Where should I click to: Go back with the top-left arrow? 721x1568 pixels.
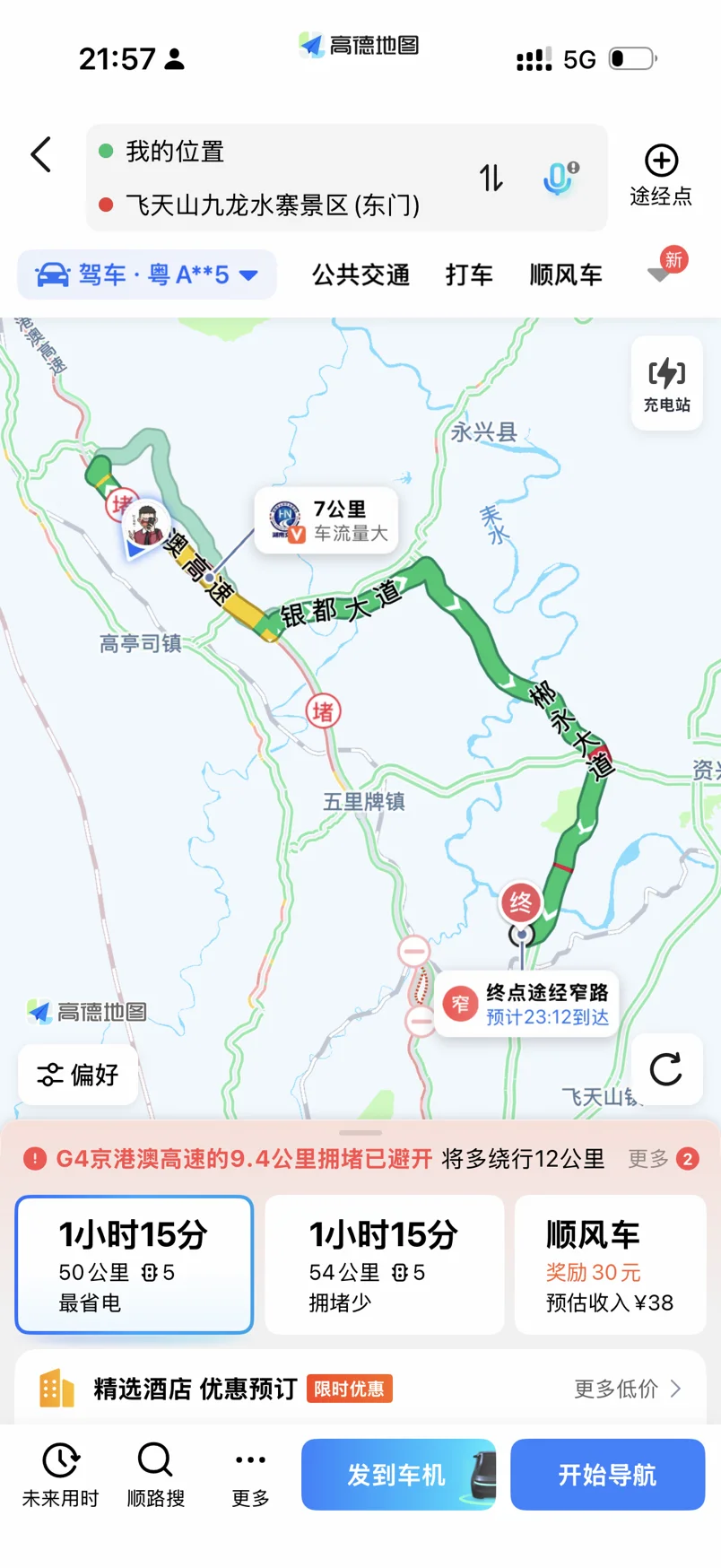pos(41,155)
